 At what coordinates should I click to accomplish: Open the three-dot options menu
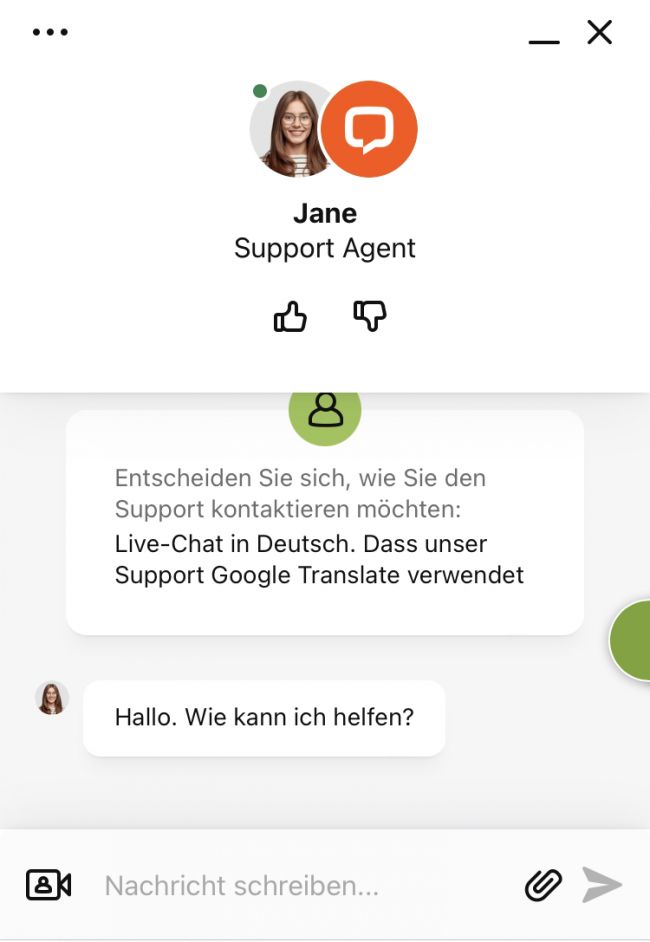[x=50, y=32]
